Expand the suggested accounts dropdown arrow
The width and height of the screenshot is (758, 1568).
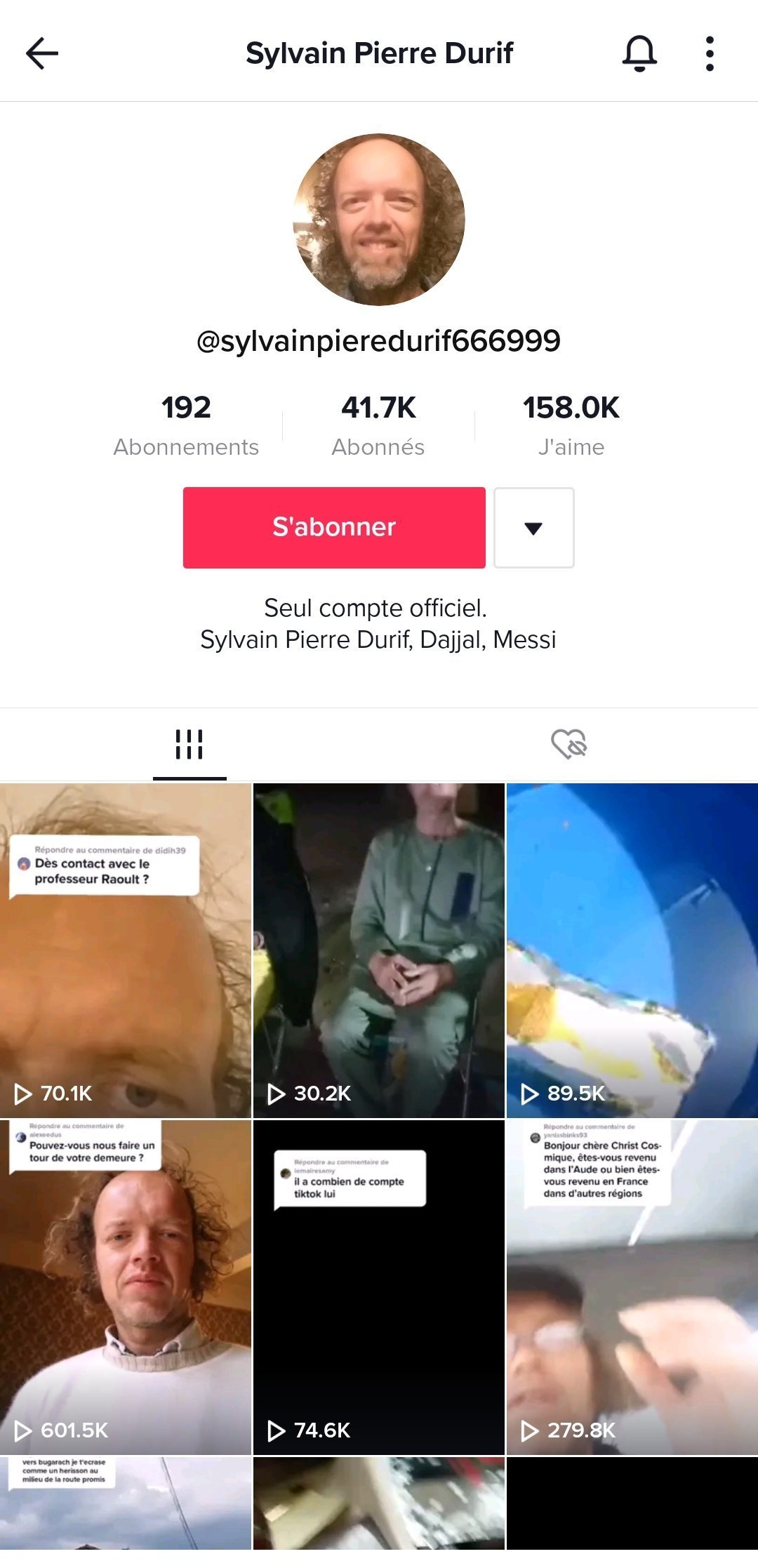coord(534,527)
